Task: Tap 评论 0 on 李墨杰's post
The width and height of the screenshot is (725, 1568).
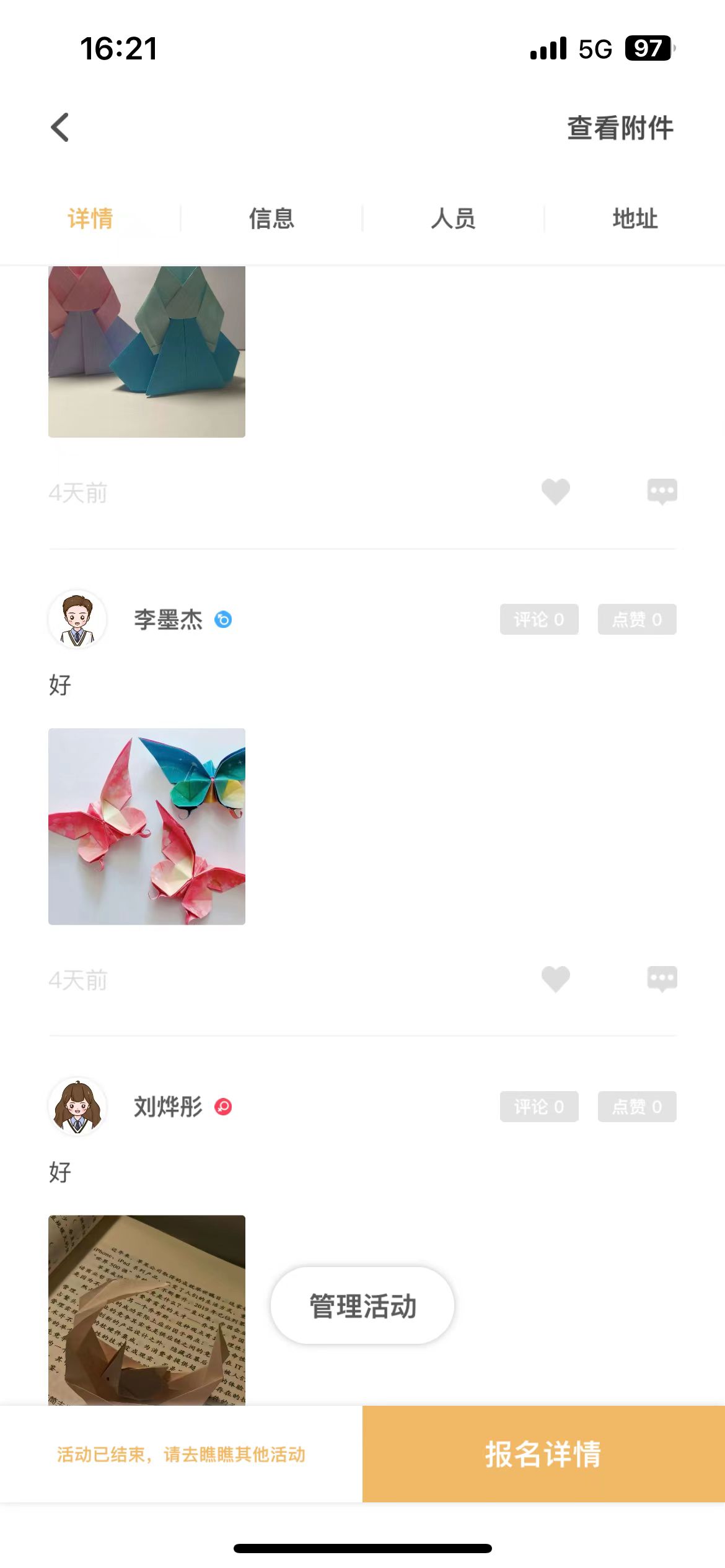Action: (539, 619)
